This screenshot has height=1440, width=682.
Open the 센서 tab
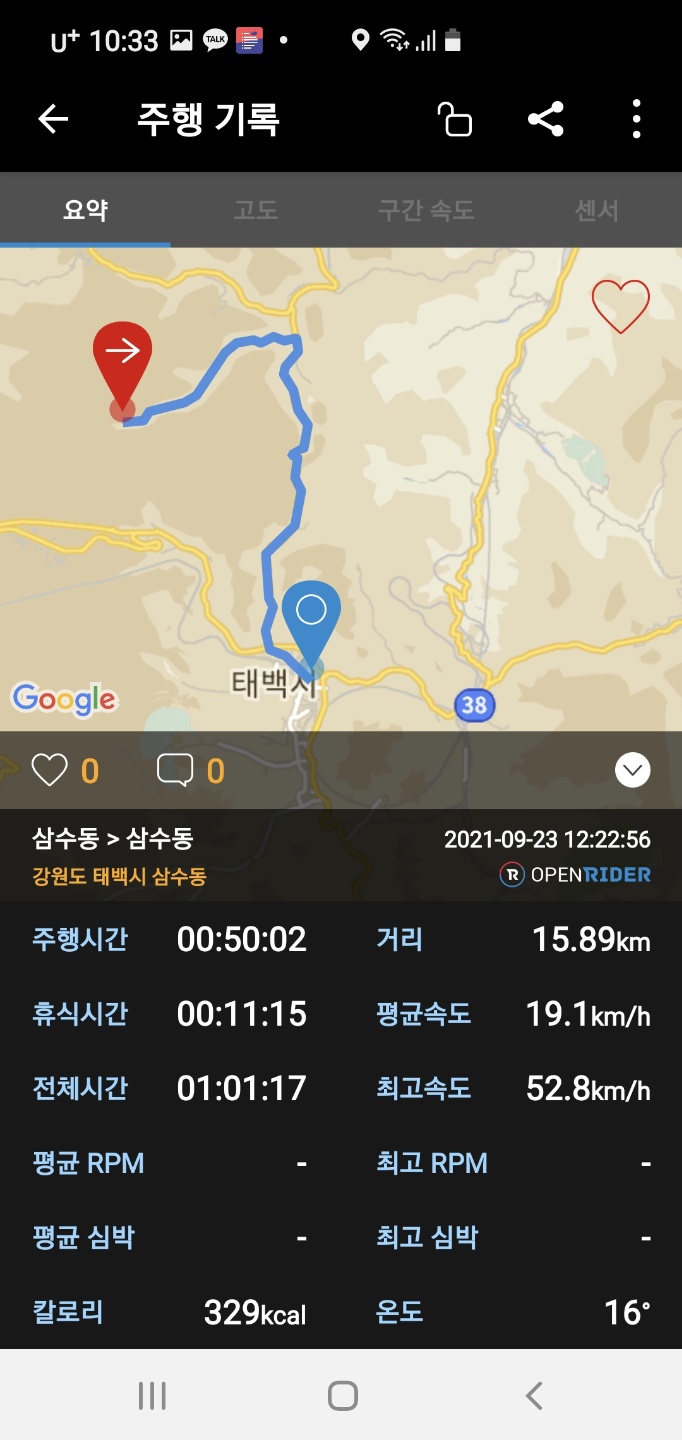coord(596,210)
